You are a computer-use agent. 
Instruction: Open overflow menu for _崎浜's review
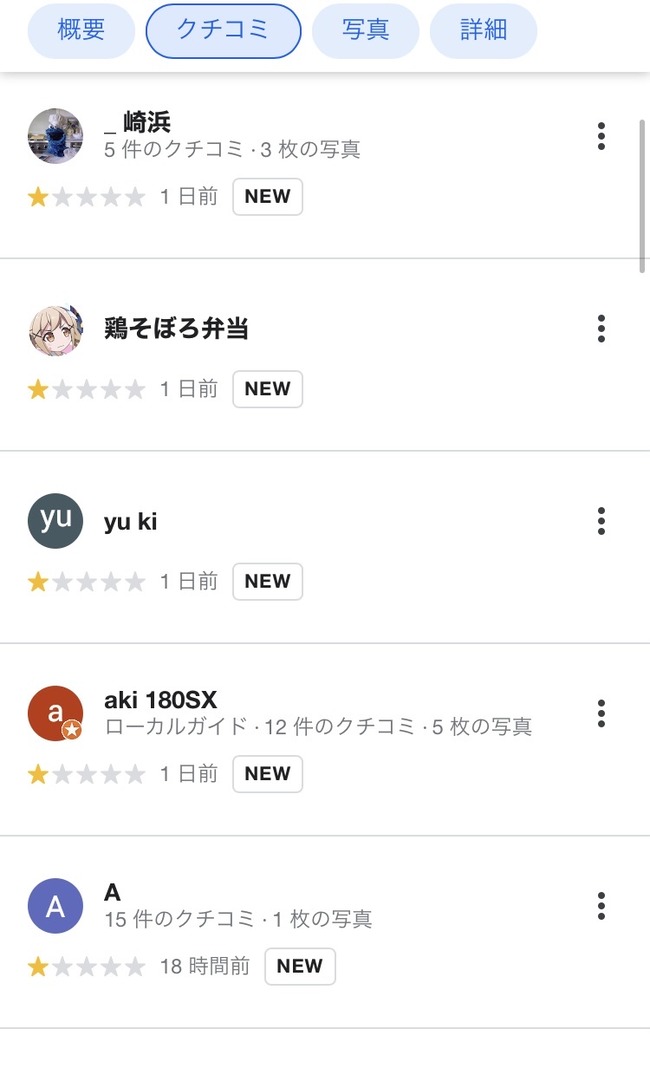601,136
